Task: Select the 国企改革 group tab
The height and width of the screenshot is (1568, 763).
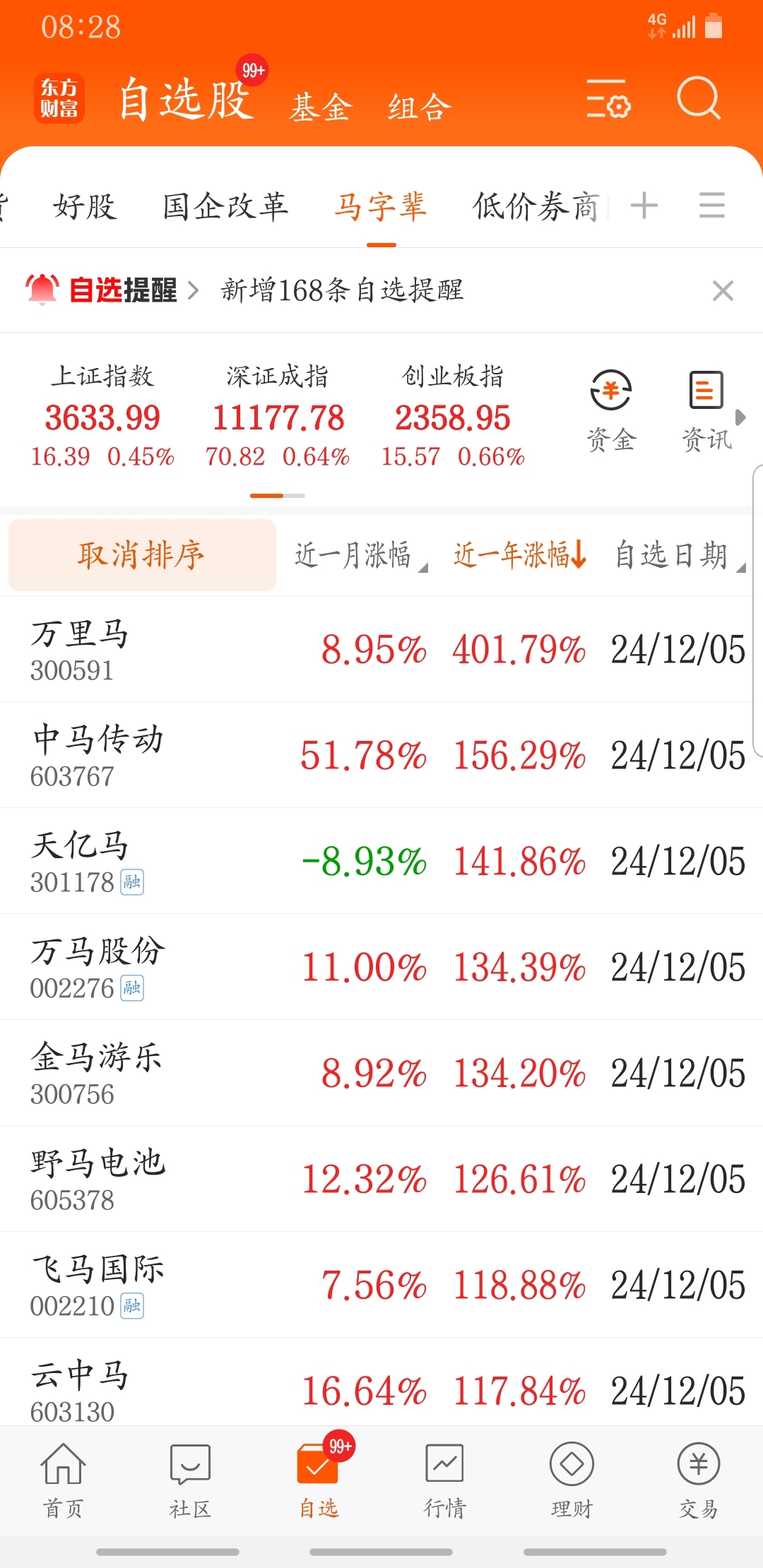Action: (225, 206)
